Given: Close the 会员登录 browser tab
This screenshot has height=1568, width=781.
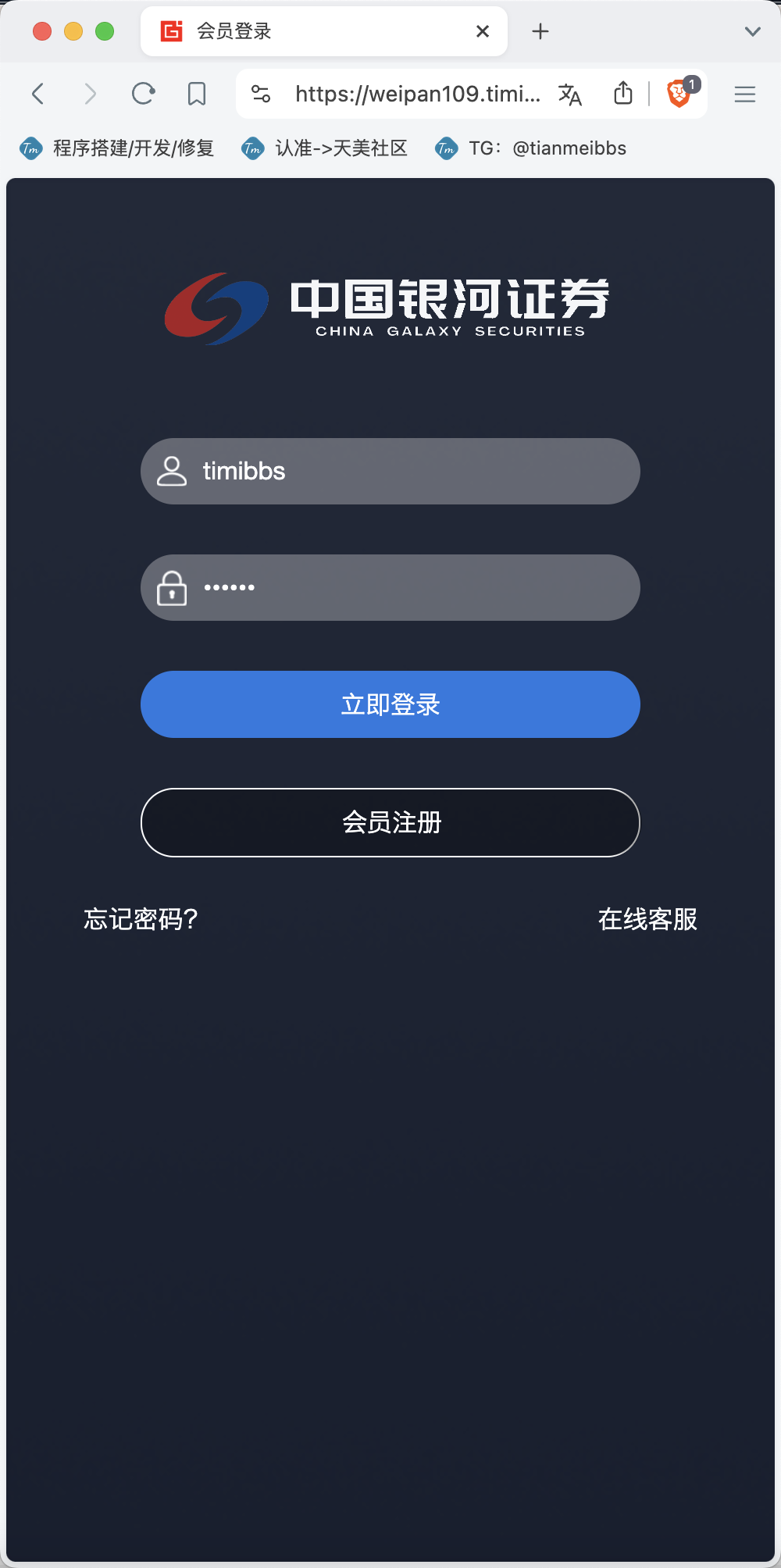Looking at the screenshot, I should [483, 31].
